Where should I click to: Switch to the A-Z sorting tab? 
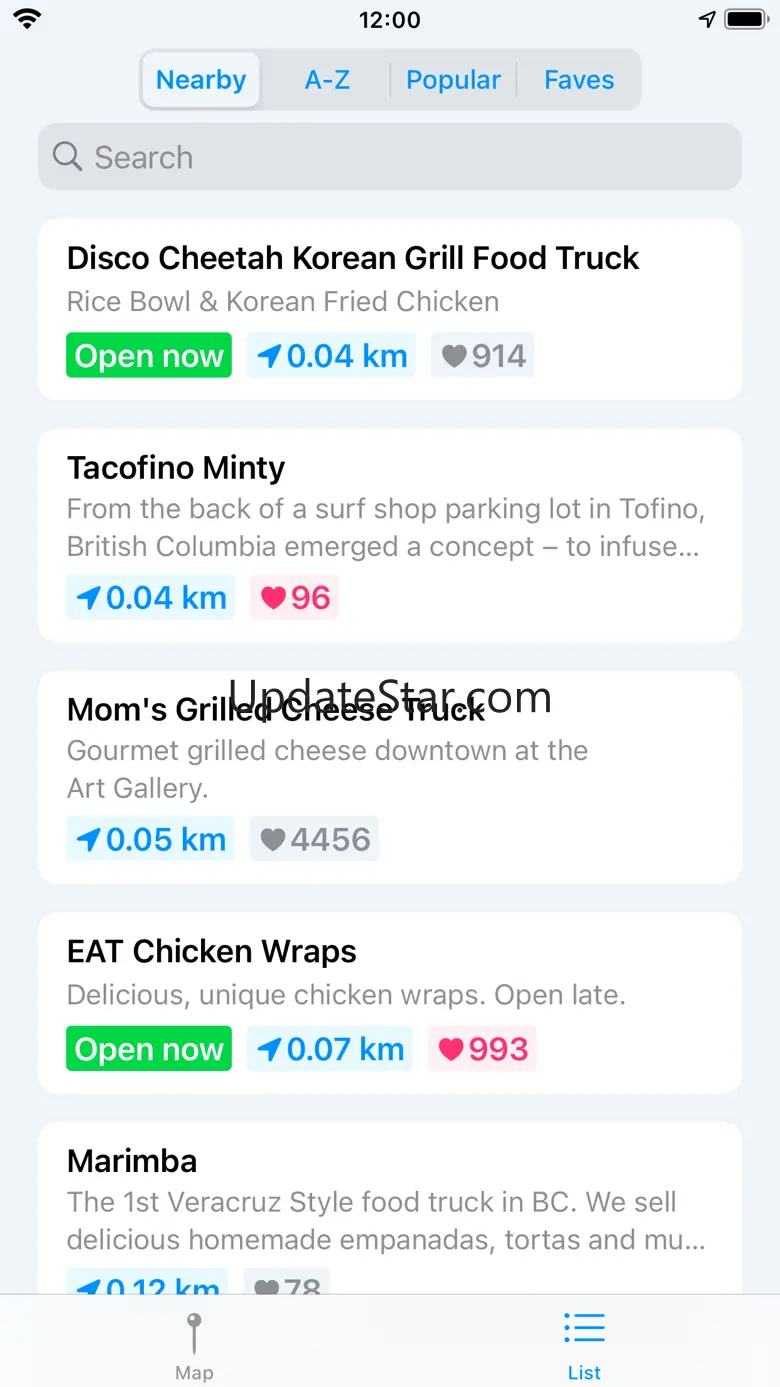coord(327,80)
